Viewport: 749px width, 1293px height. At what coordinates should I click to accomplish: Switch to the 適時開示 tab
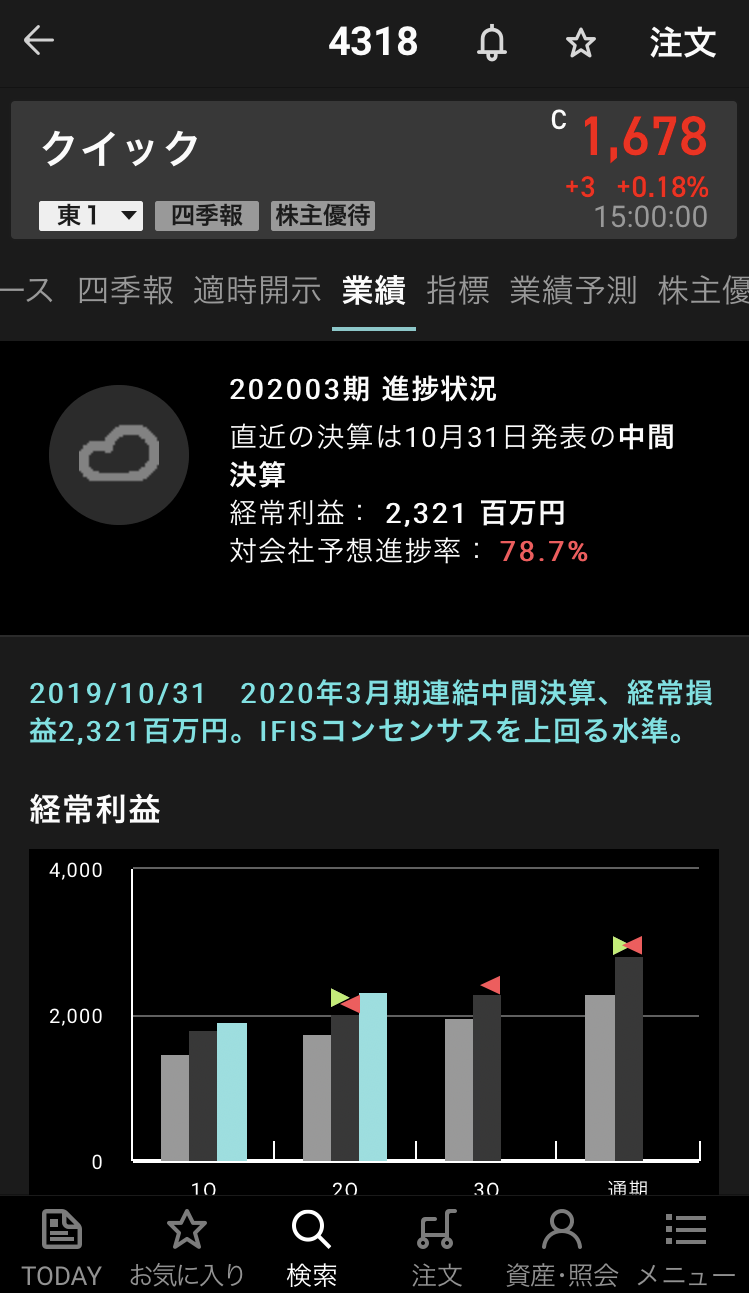coord(257,290)
